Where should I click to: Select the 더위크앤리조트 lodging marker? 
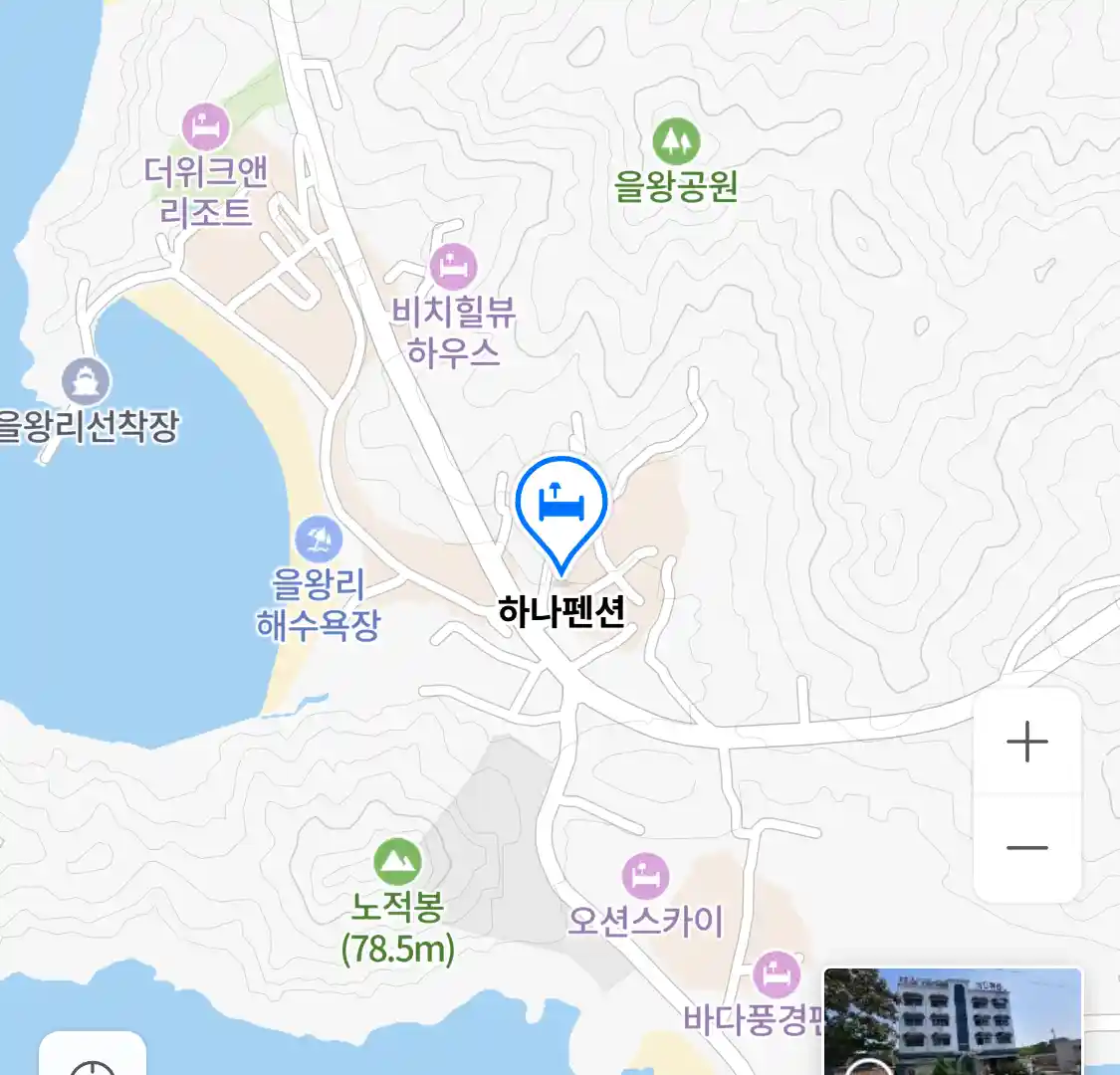tap(206, 127)
